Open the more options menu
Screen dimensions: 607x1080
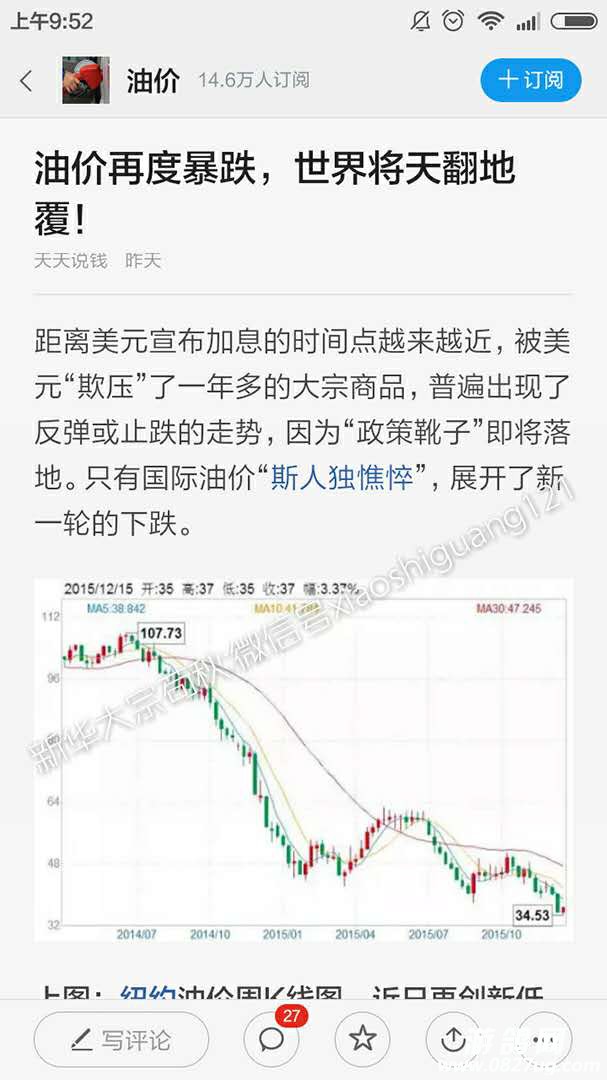545,1040
